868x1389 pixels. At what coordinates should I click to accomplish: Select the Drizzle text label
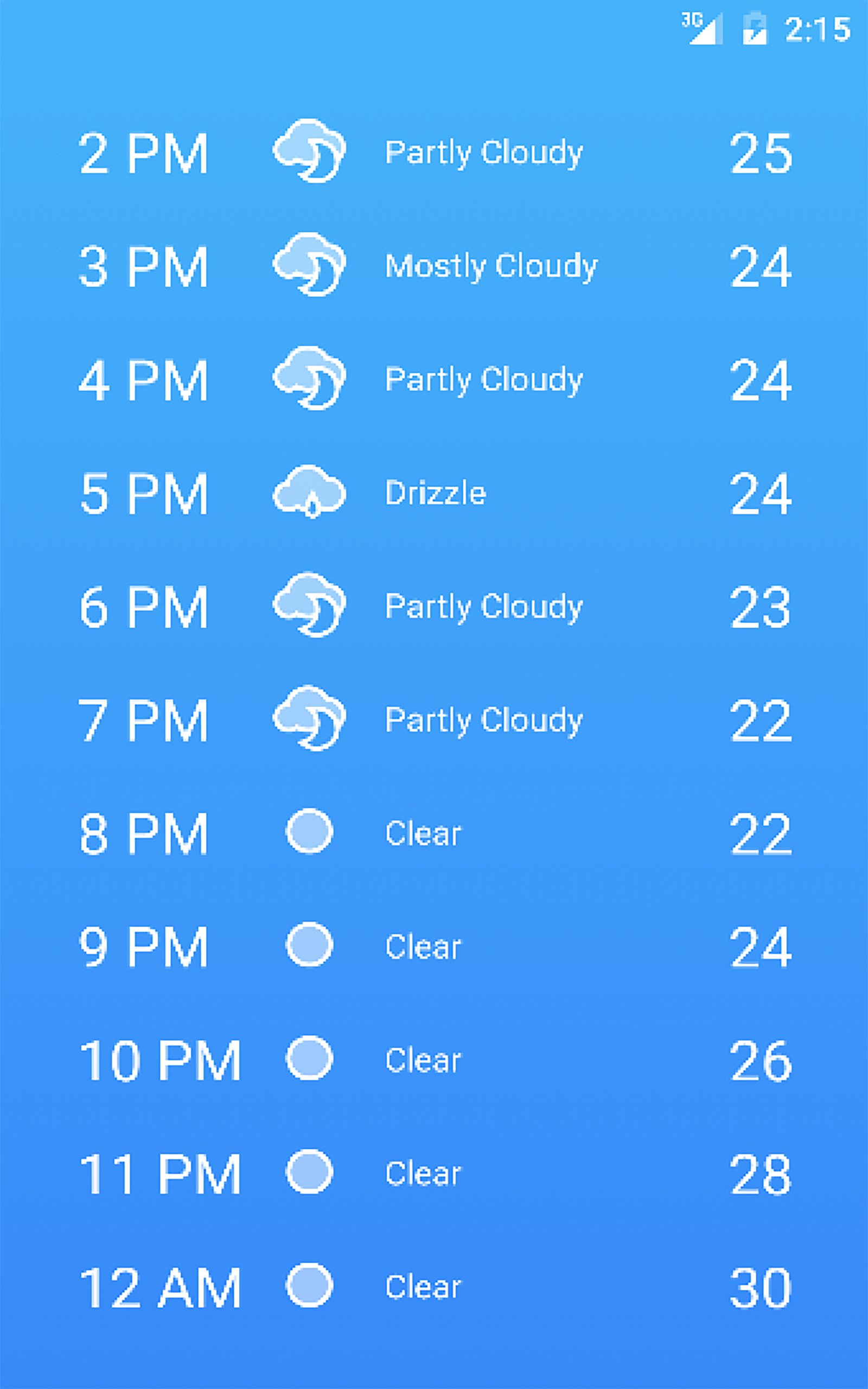(x=435, y=493)
